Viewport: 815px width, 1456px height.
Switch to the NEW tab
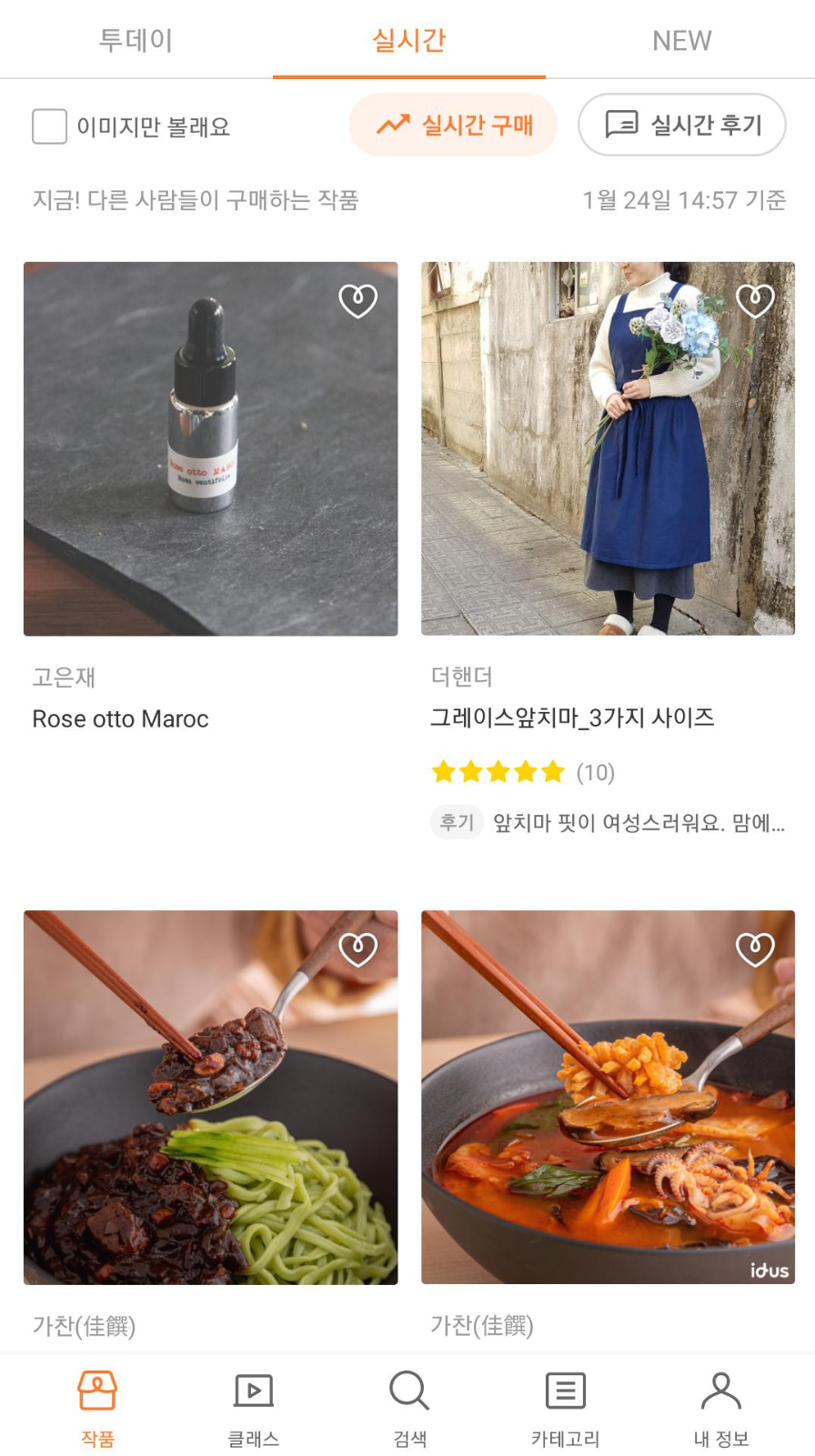[x=681, y=40]
